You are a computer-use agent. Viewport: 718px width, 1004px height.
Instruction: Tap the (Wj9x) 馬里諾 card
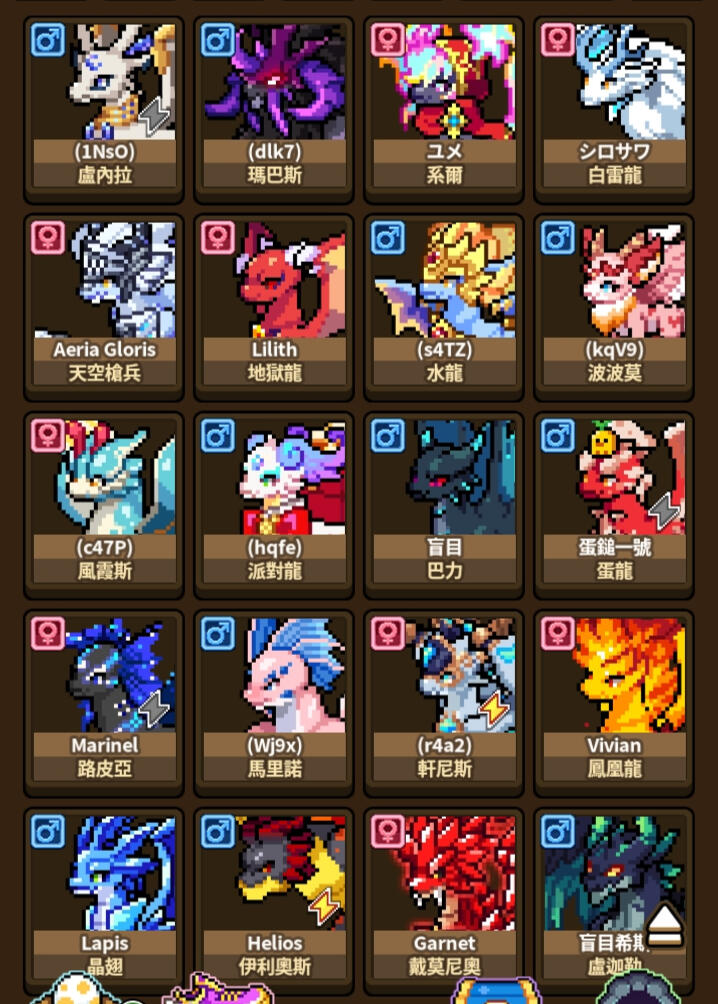click(274, 702)
